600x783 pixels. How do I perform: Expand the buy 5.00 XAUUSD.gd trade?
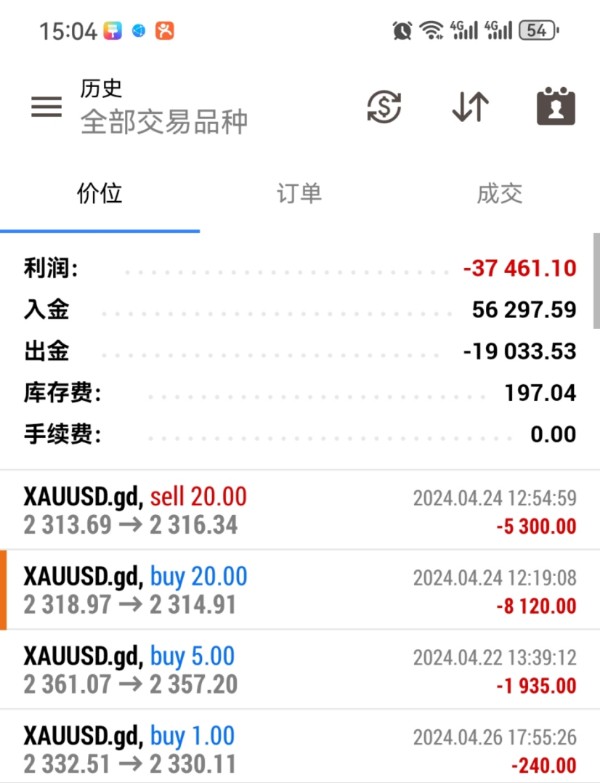click(x=300, y=670)
